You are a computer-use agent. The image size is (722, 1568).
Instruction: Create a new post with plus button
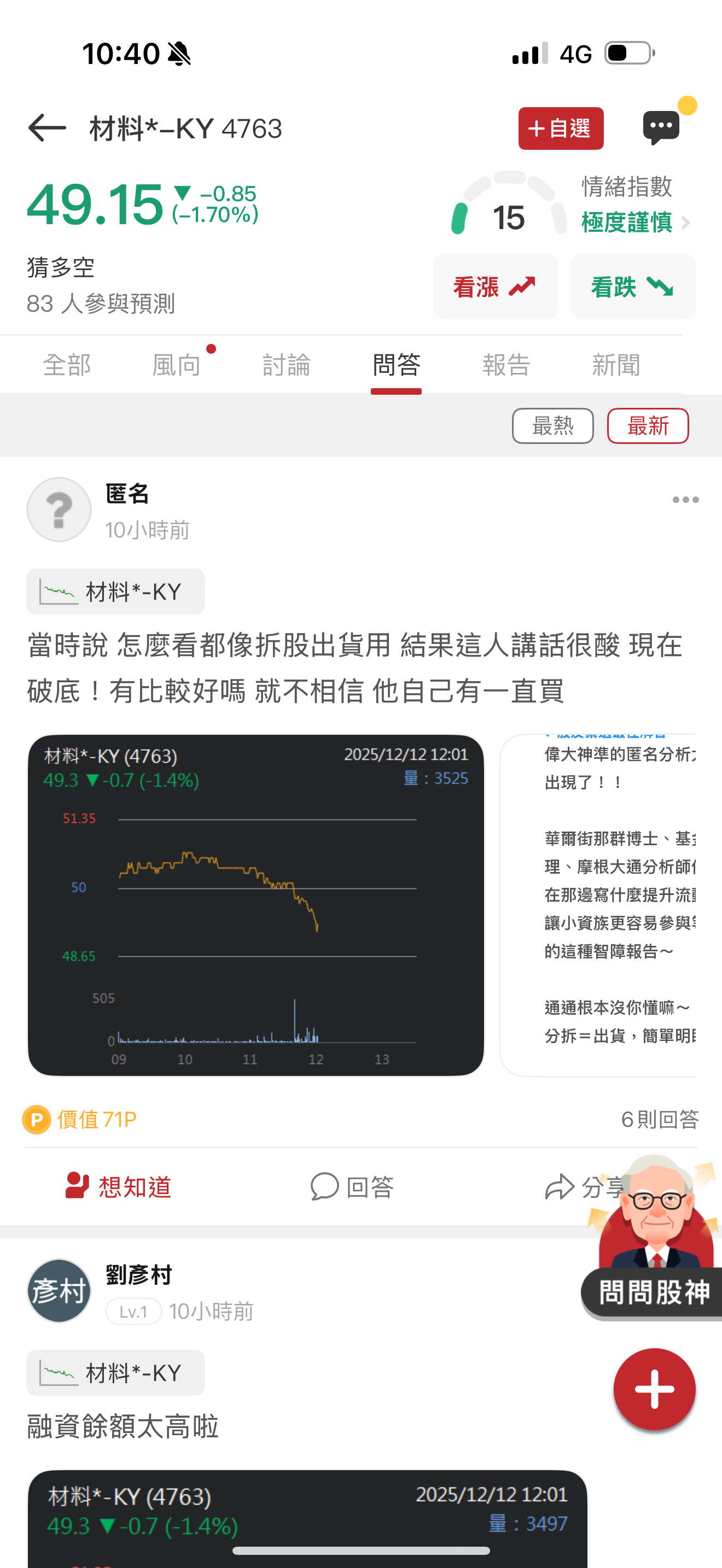click(654, 1389)
